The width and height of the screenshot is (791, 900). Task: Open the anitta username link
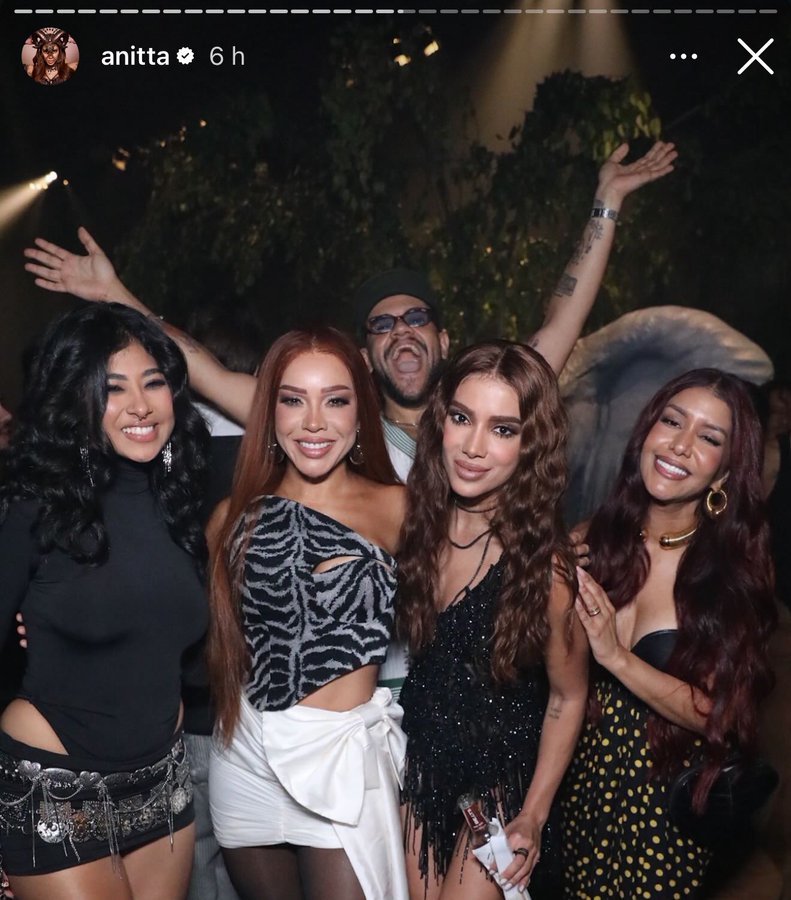[x=134, y=57]
